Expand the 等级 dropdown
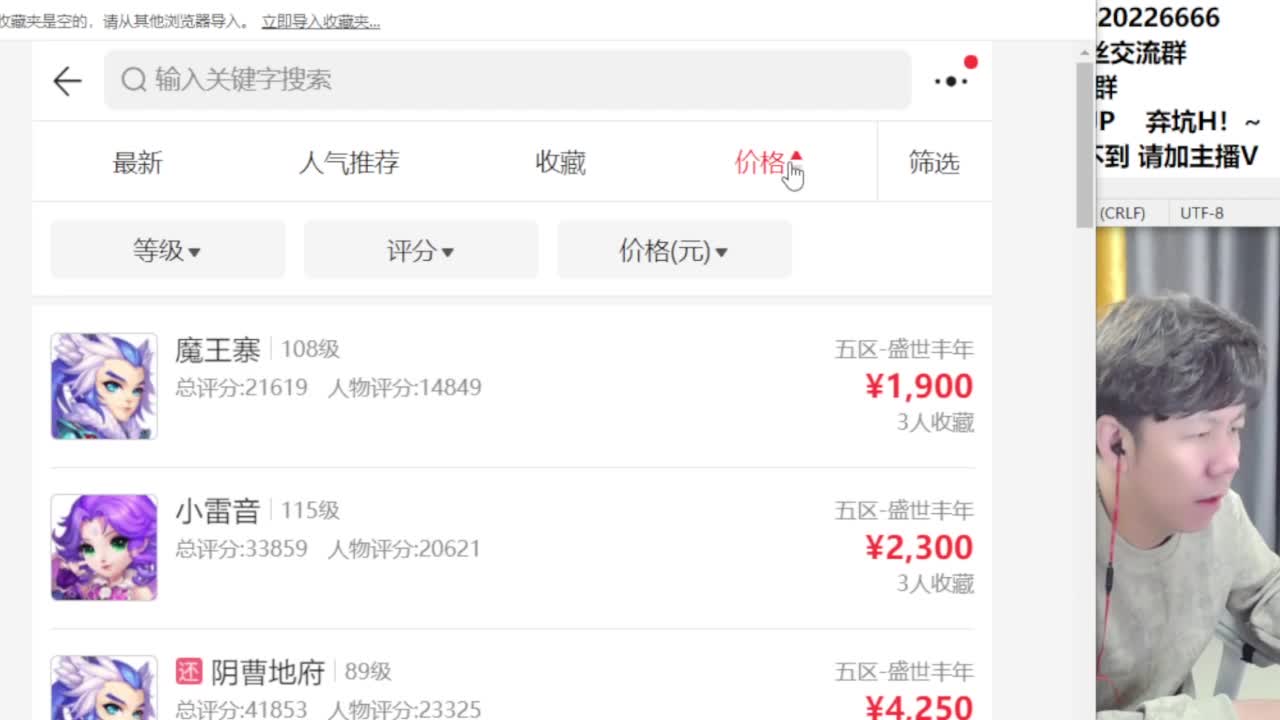1280x720 pixels. click(167, 251)
